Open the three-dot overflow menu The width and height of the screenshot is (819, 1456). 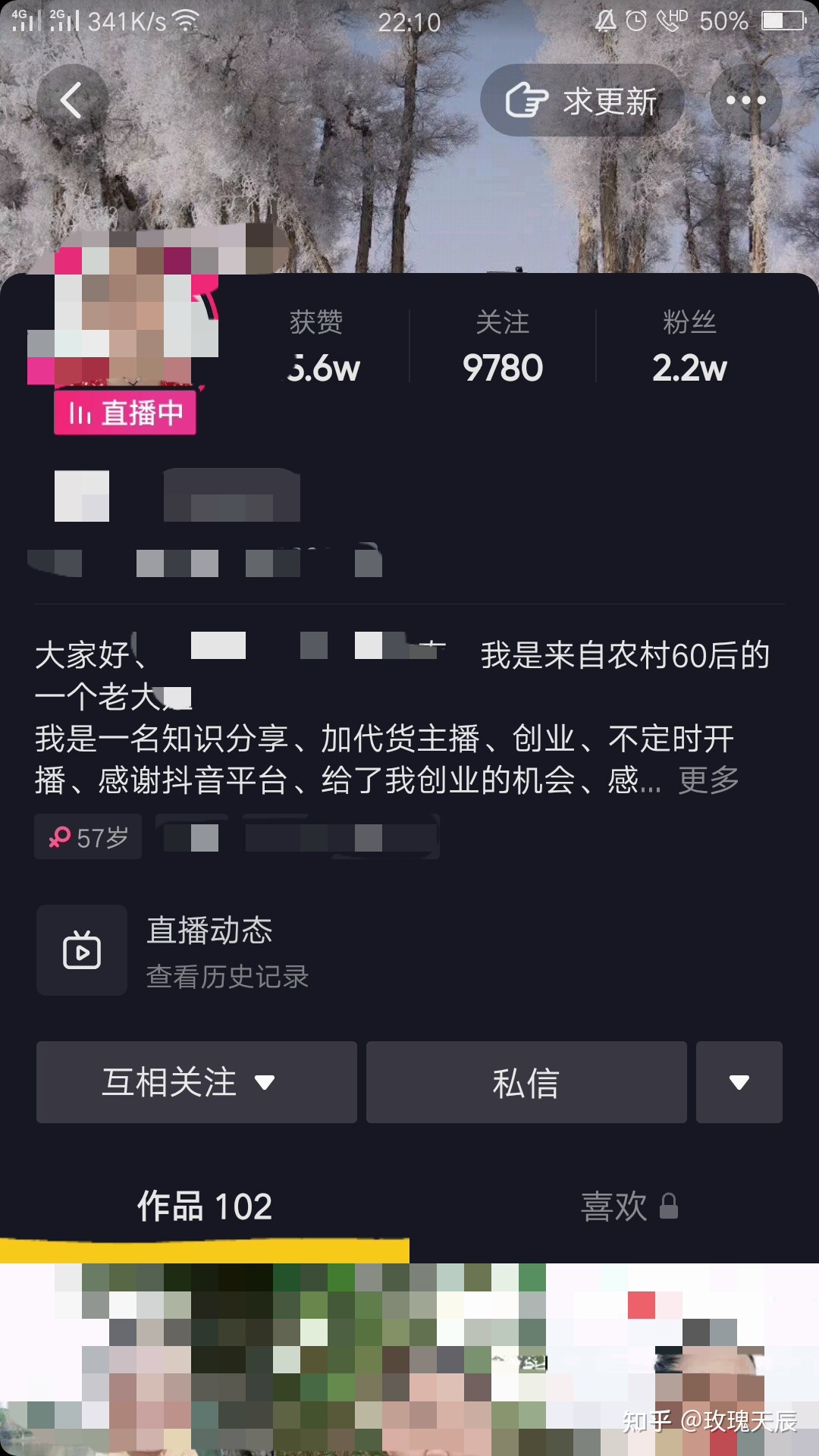[x=745, y=100]
